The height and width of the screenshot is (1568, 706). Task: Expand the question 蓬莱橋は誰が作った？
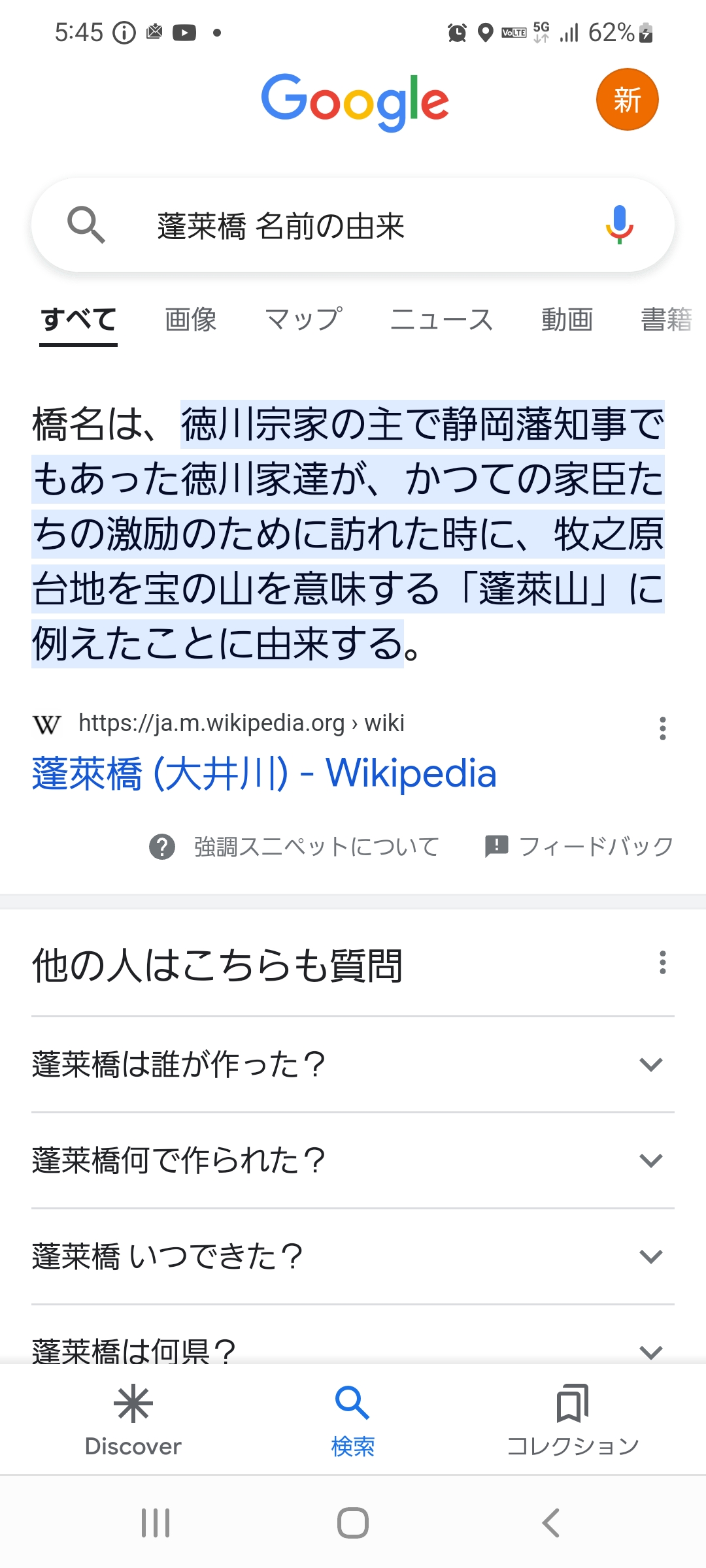pos(353,1064)
